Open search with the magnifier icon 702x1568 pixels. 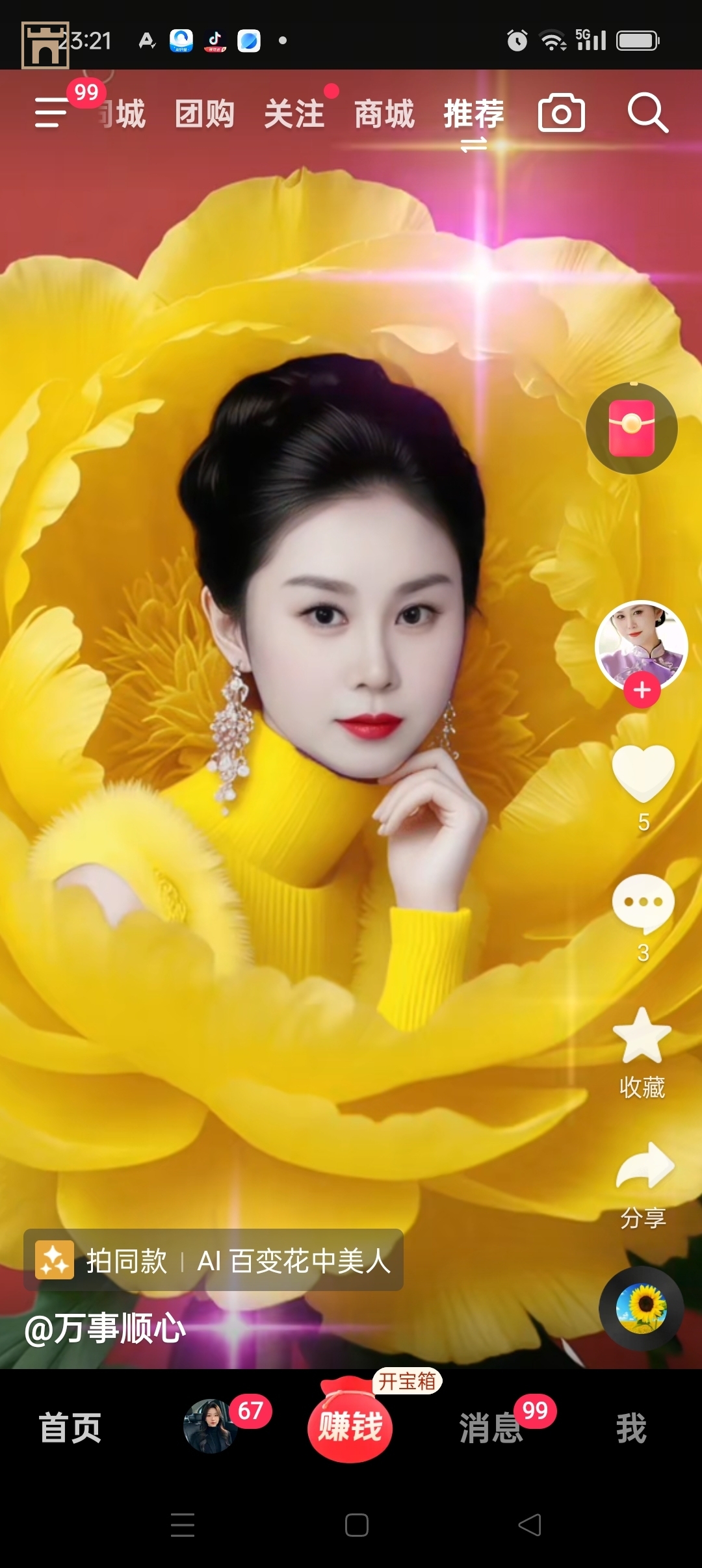coord(647,113)
